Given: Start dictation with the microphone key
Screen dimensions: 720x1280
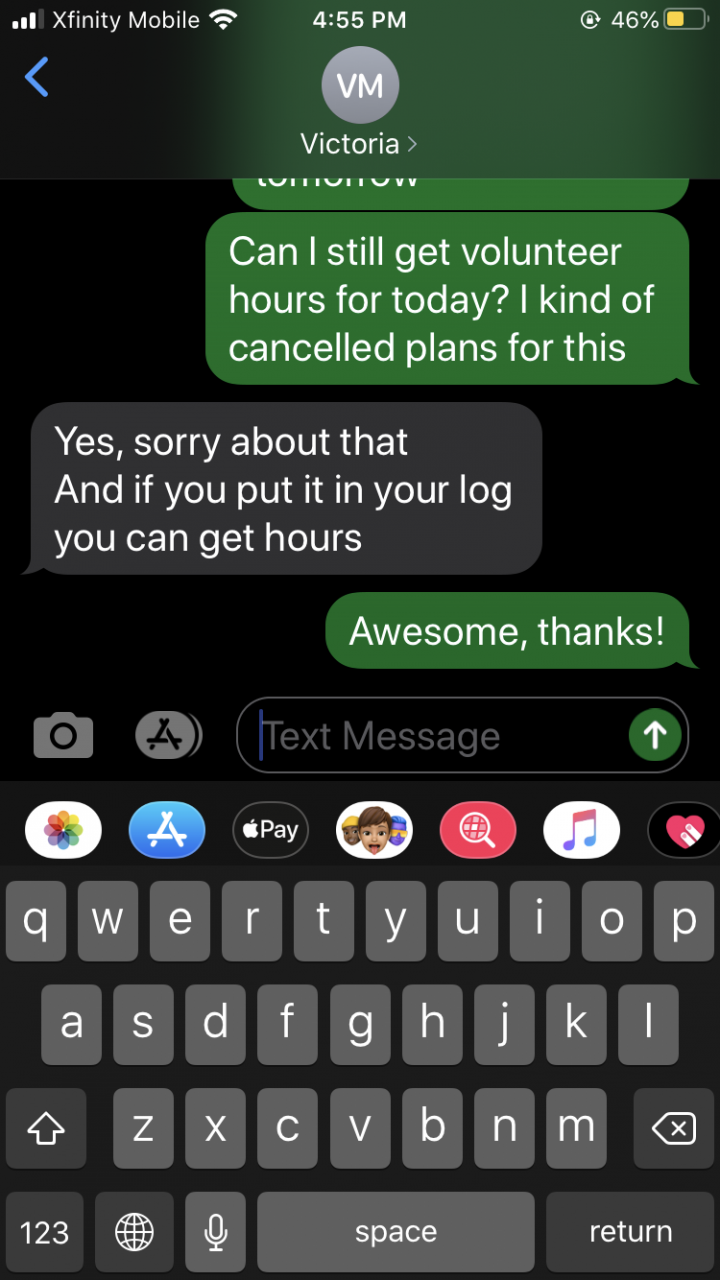Looking at the screenshot, I should (215, 1232).
